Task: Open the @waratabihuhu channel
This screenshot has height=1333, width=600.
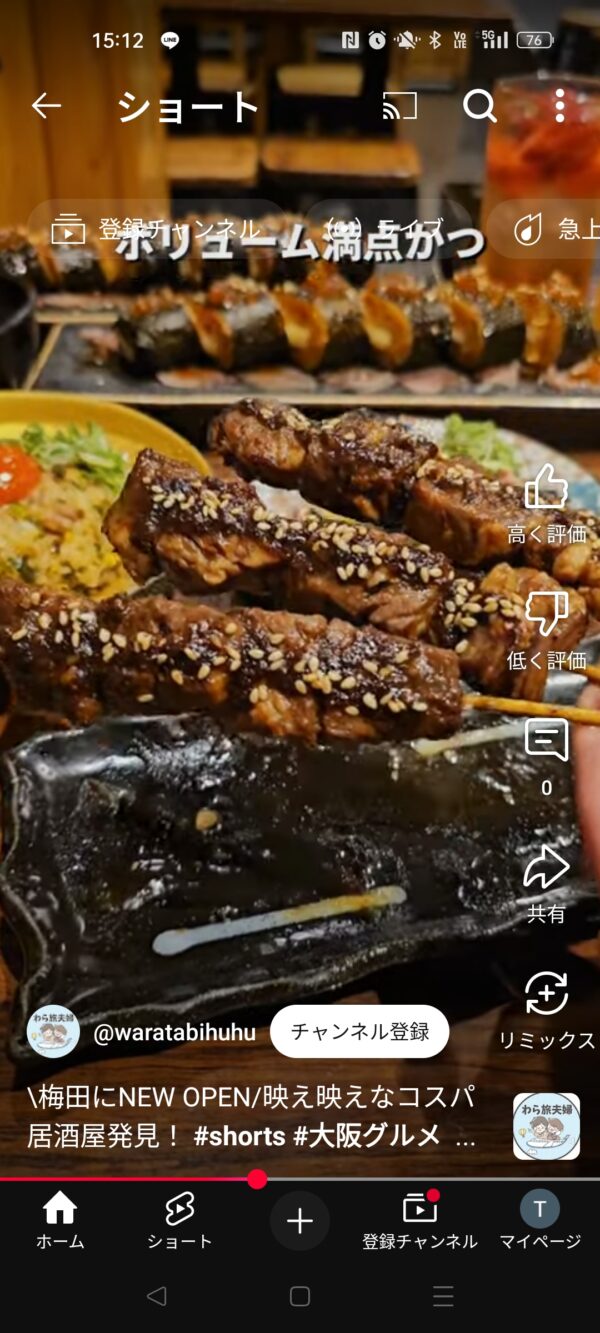Action: click(174, 1032)
